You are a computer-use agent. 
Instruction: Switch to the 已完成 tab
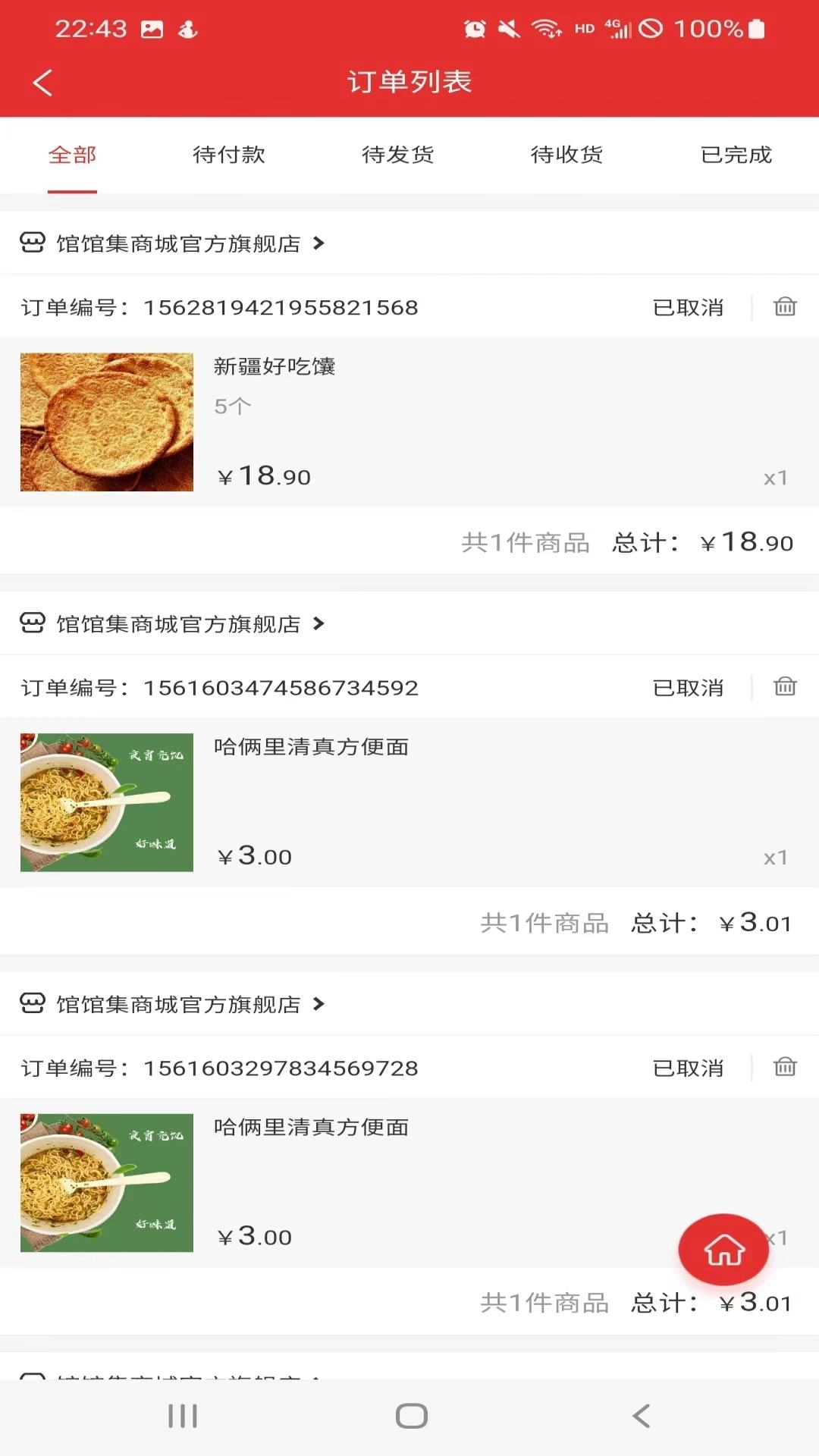point(736,155)
